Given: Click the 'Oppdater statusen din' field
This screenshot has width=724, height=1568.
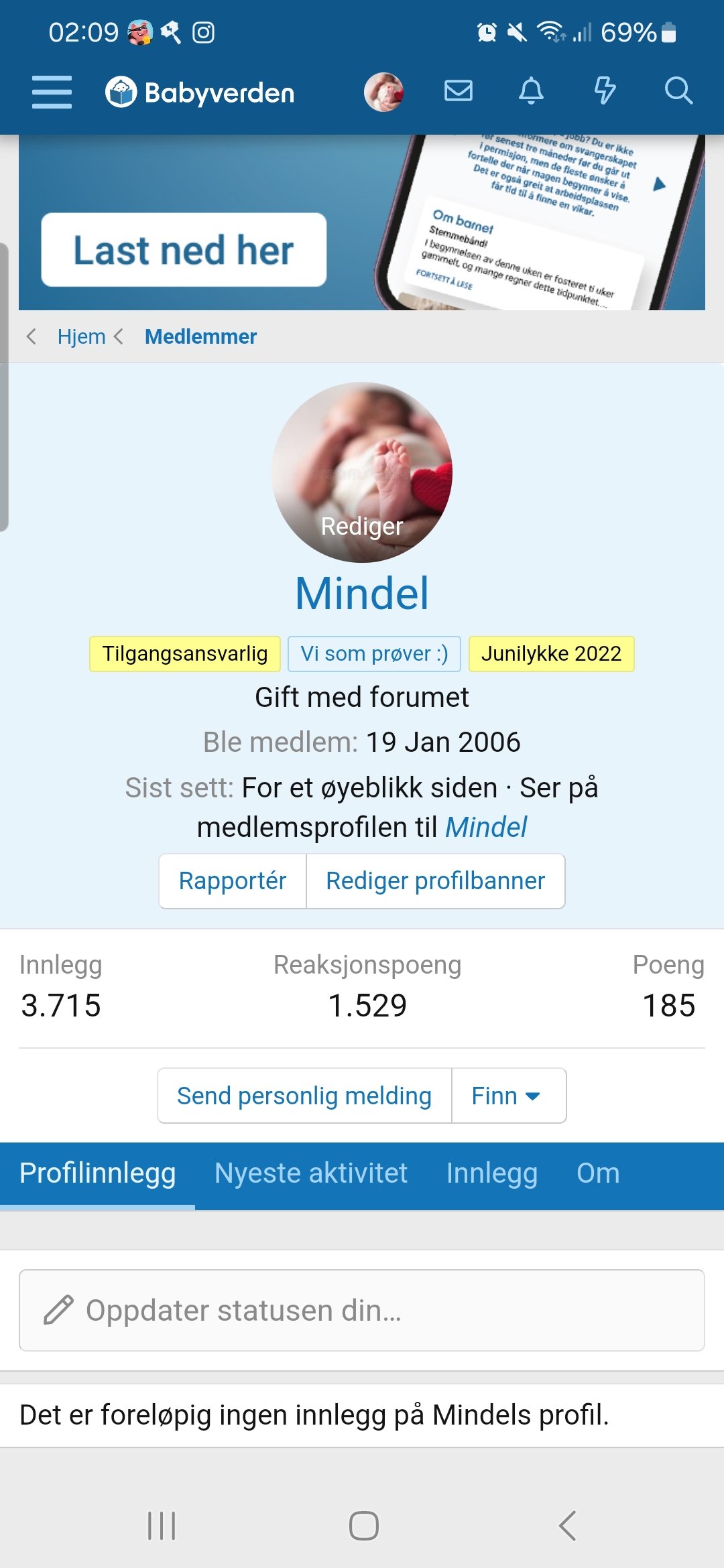Looking at the screenshot, I should (x=361, y=1309).
